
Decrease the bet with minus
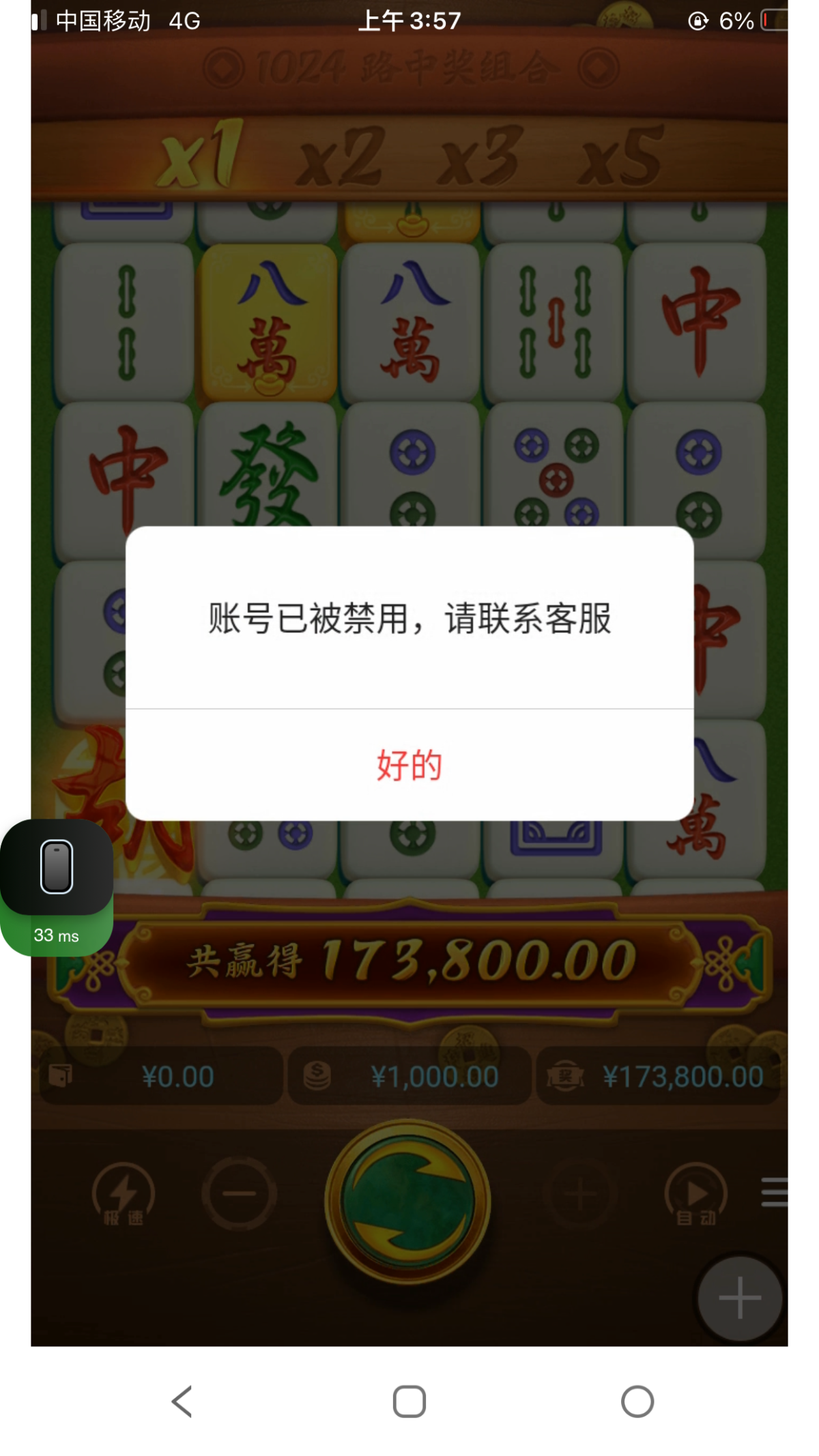coord(239,1193)
